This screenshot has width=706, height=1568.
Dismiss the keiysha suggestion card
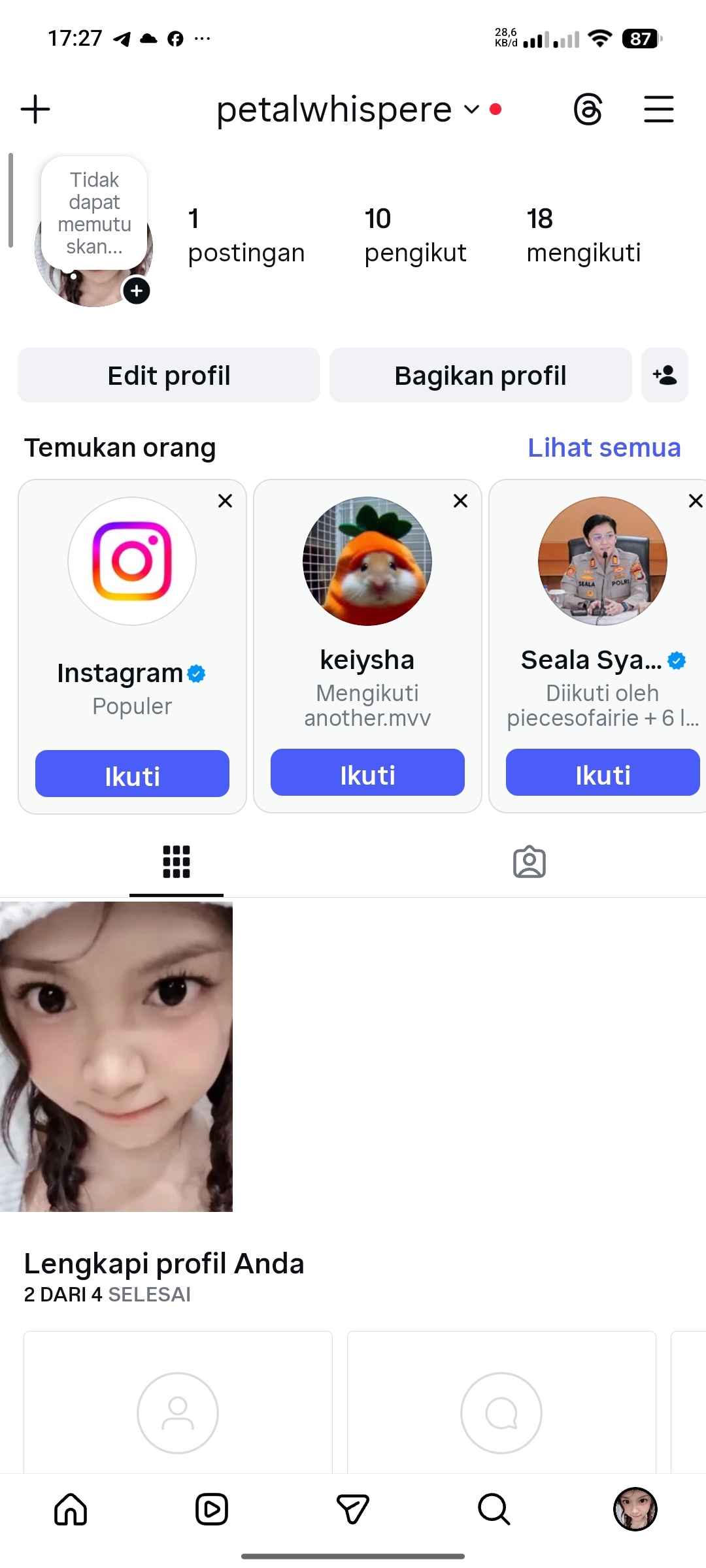point(460,501)
